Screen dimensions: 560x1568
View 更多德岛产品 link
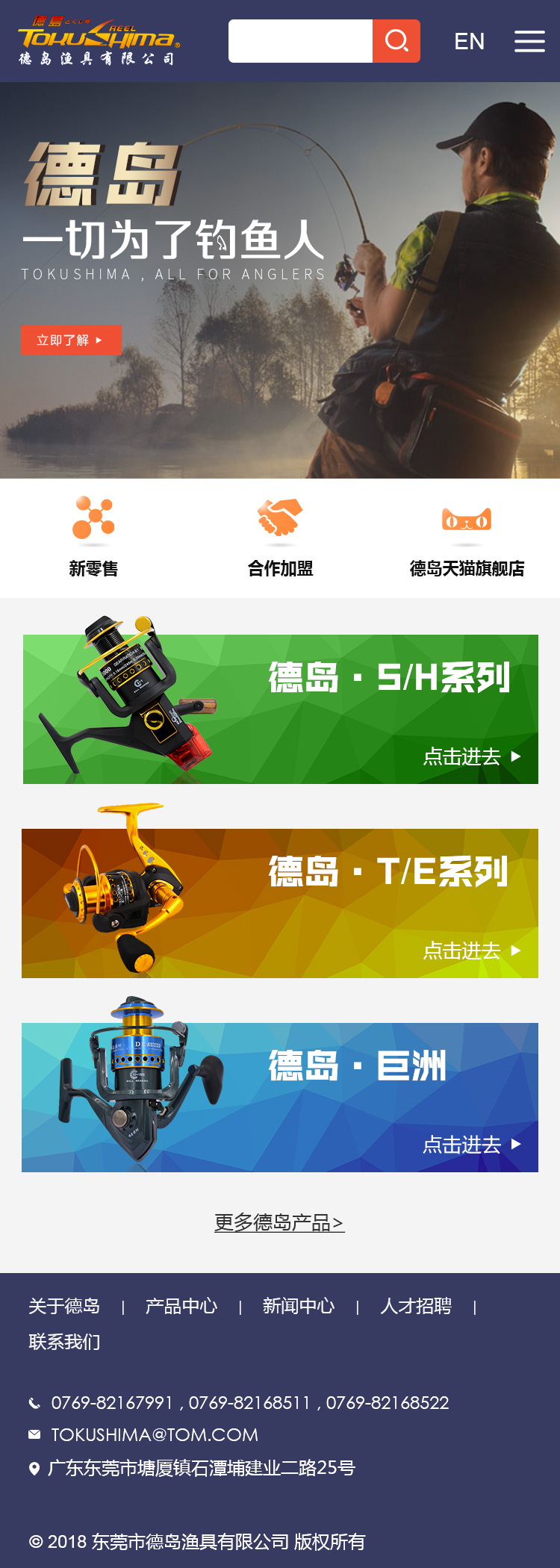click(279, 1223)
